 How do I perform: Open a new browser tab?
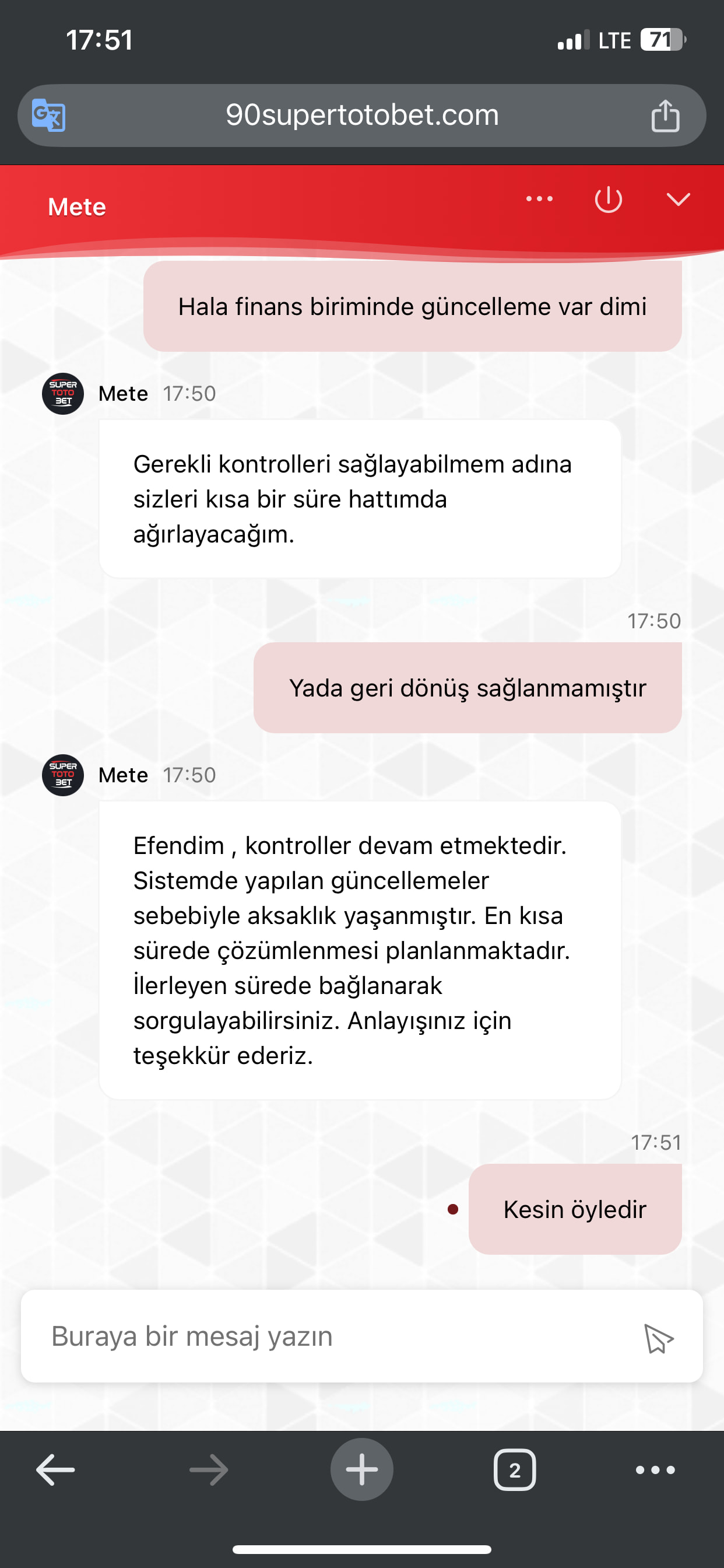pyautogui.click(x=362, y=1469)
